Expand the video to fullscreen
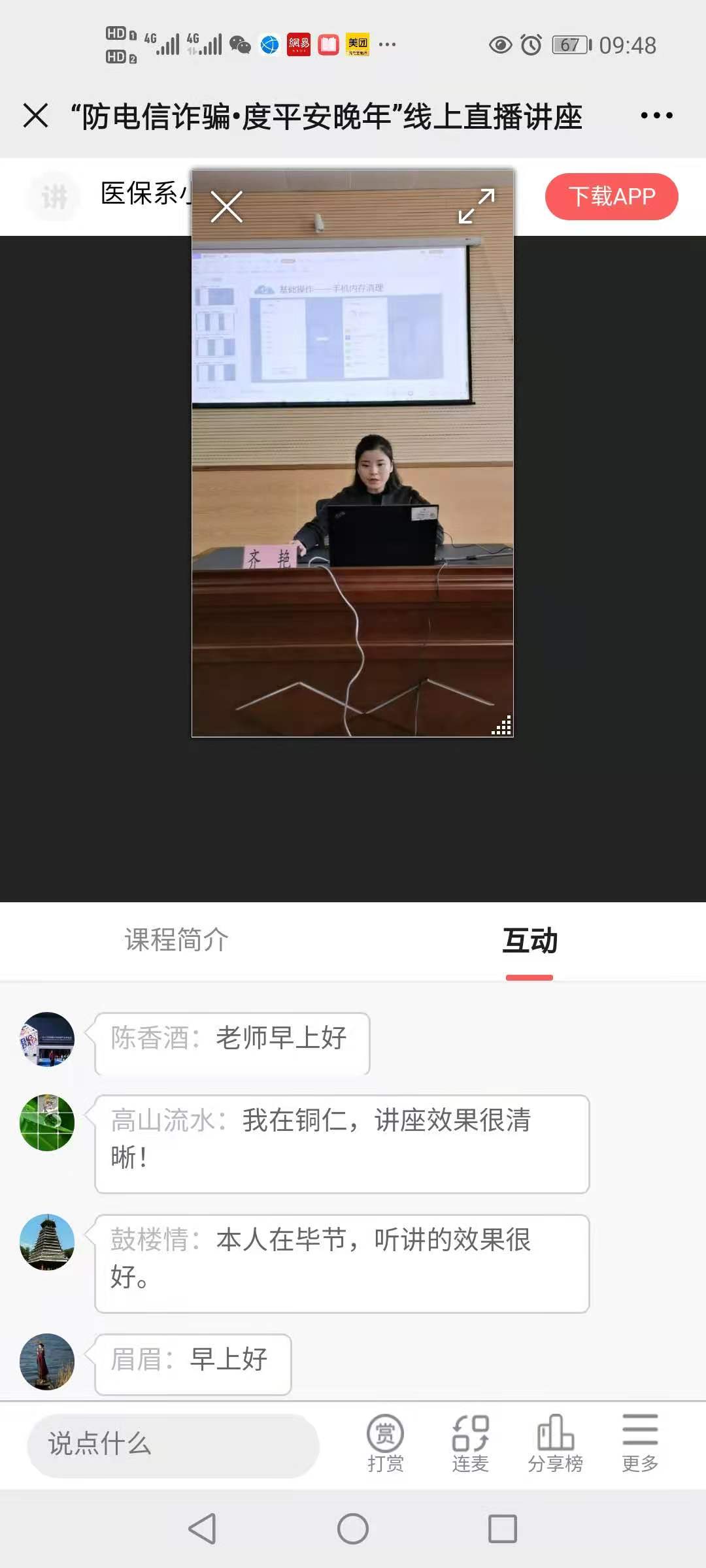The width and height of the screenshot is (706, 1568). pyautogui.click(x=476, y=206)
